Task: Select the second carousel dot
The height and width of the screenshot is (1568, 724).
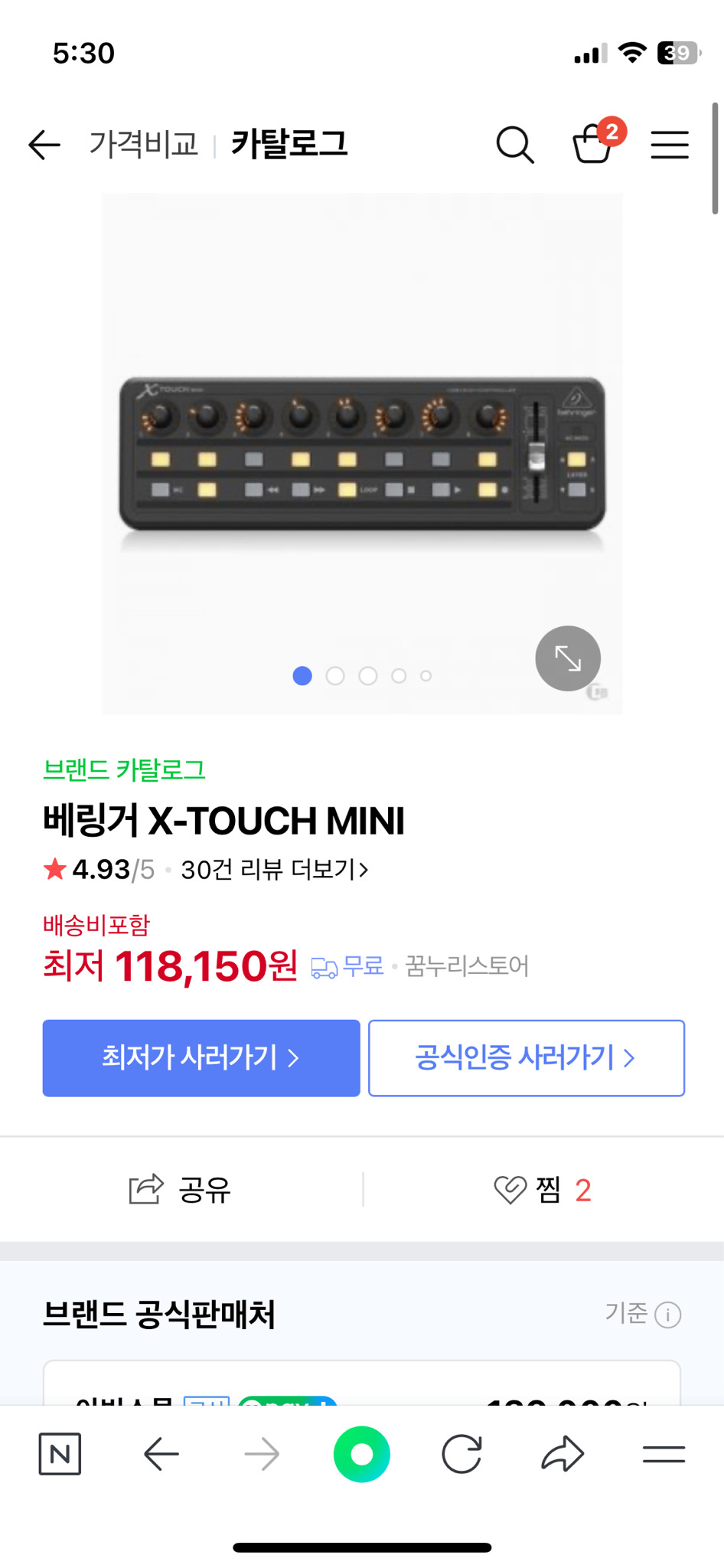Action: 334,676
